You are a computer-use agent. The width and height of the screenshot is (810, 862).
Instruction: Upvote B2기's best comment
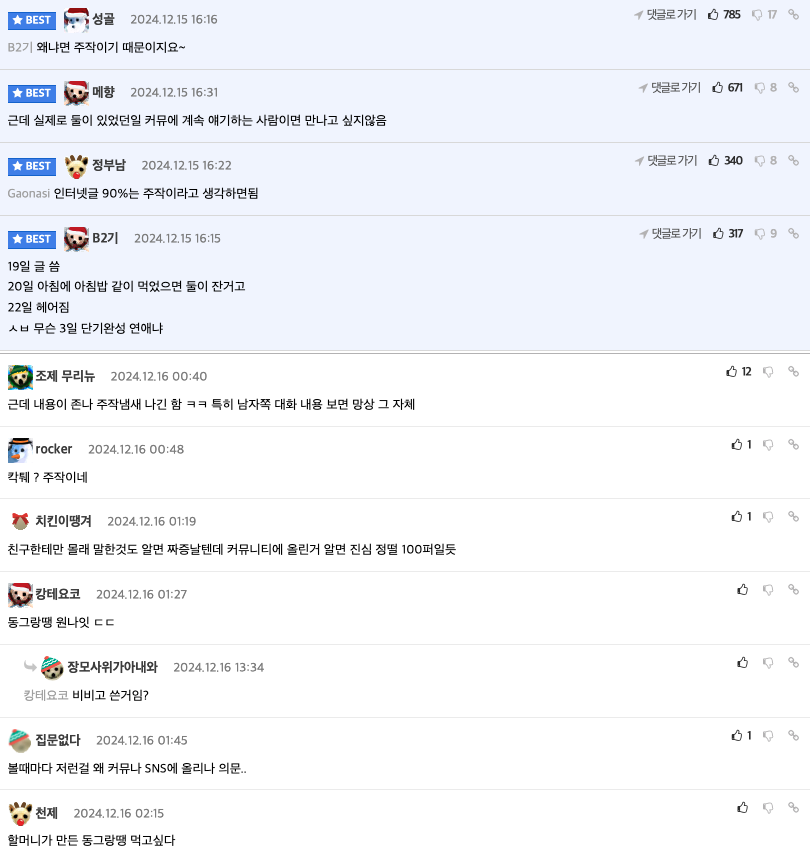click(719, 234)
